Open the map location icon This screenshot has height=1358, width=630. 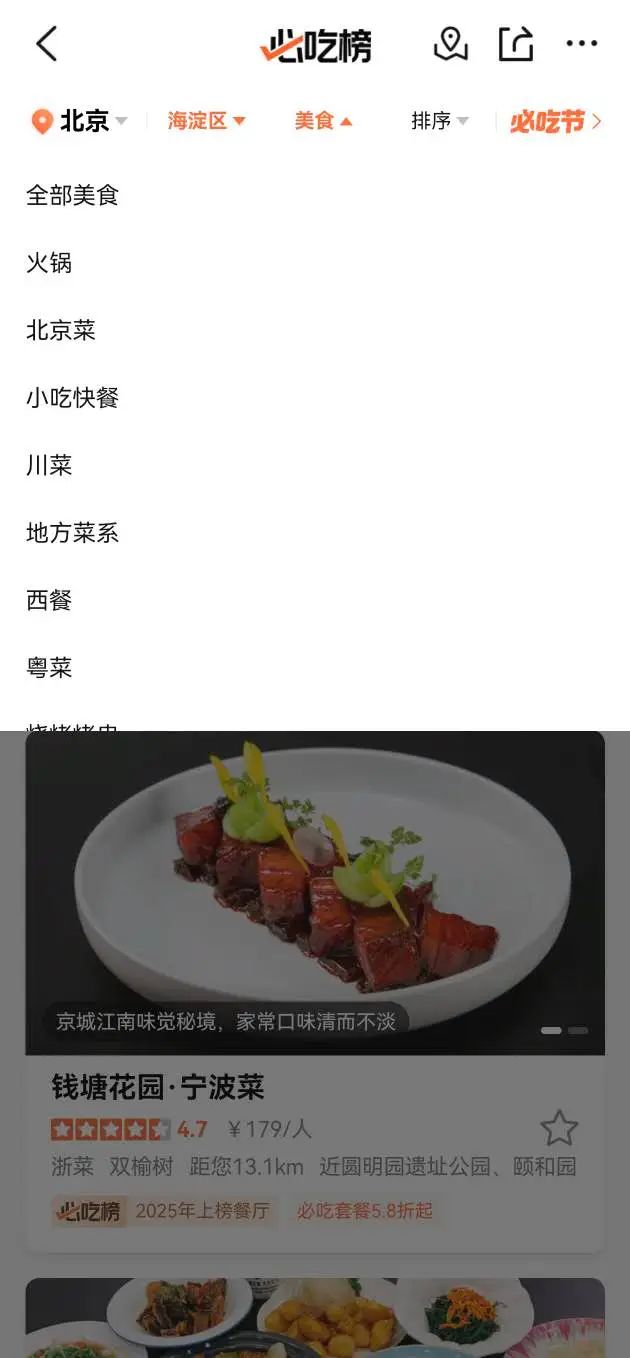(x=450, y=44)
